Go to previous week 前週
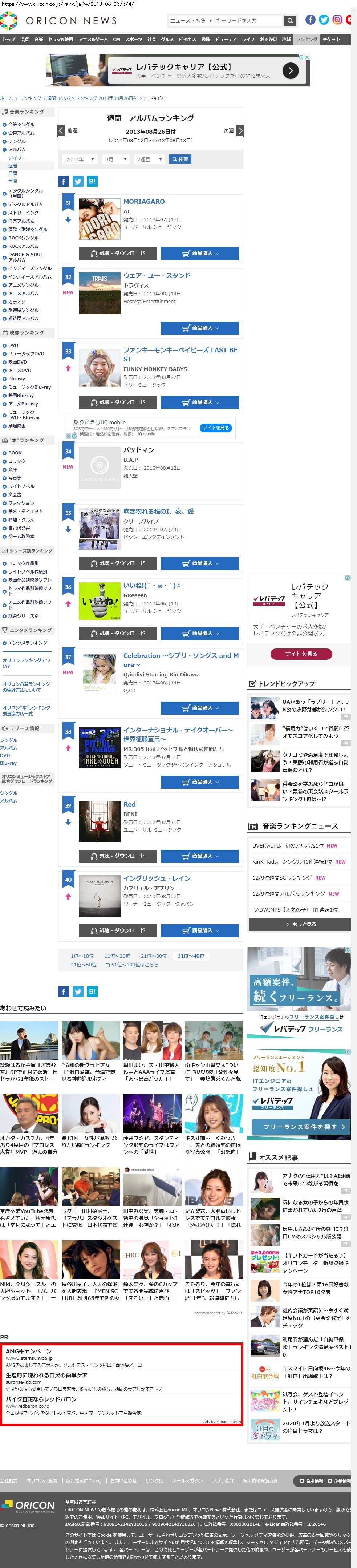Viewport: 357px width, 1568px height. [68, 130]
